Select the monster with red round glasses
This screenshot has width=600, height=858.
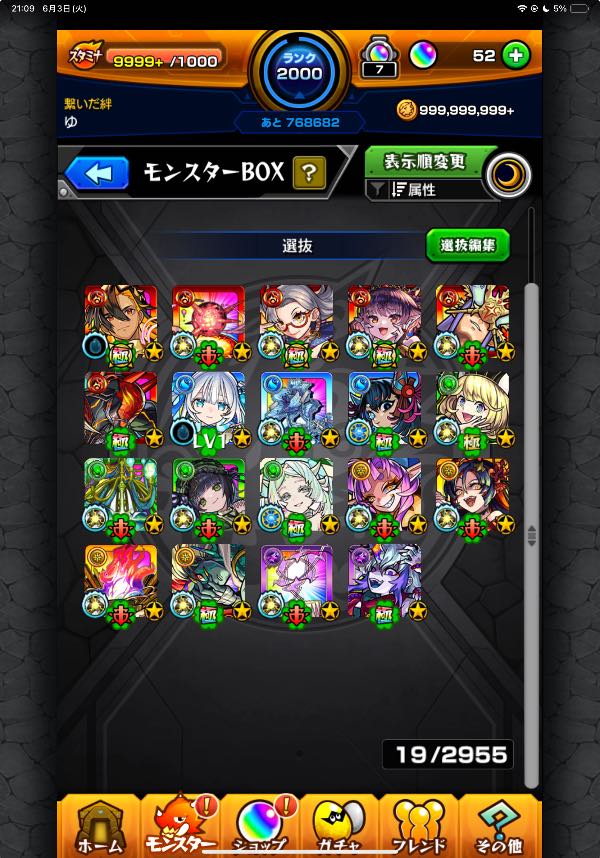pyautogui.click(x=296, y=322)
